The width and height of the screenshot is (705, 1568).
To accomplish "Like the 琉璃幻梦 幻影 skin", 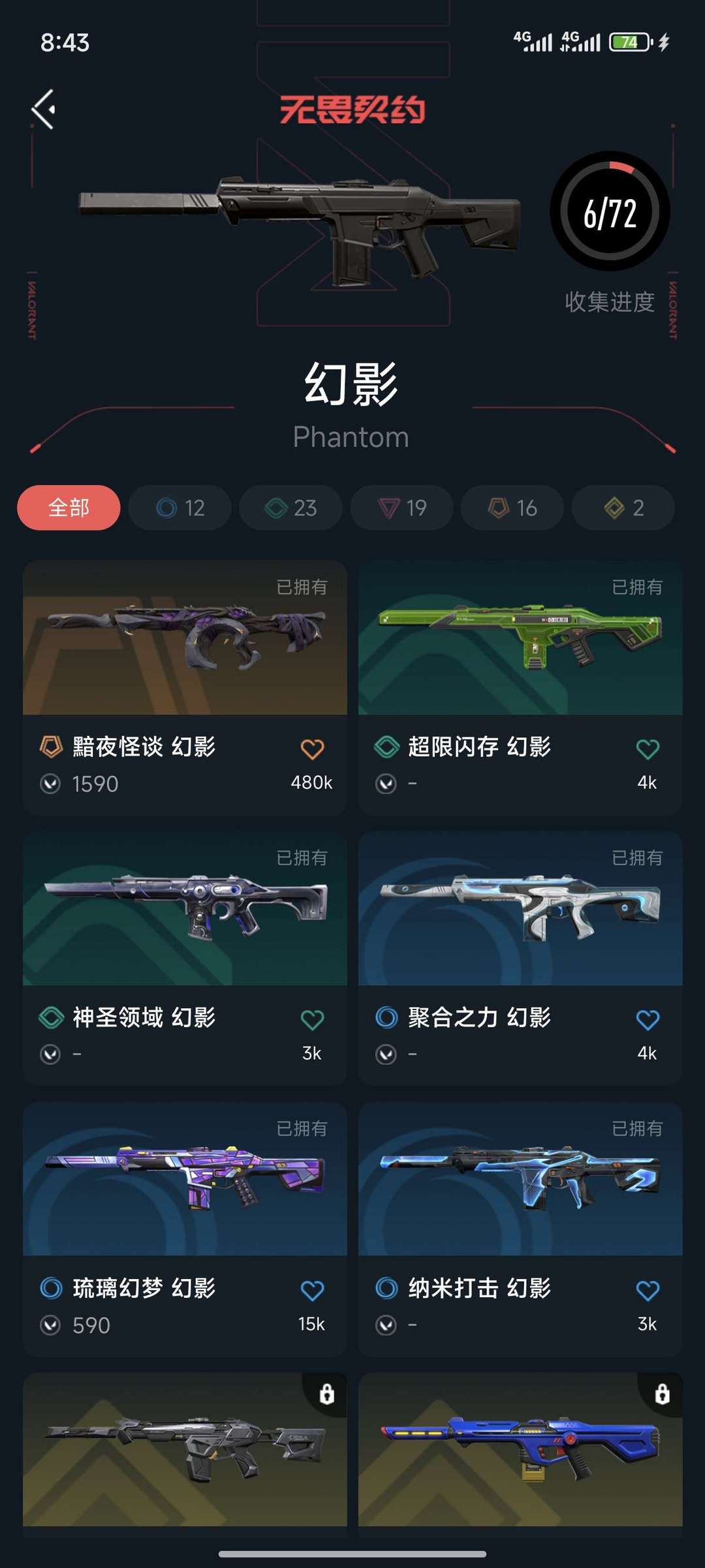I will click(x=312, y=1291).
